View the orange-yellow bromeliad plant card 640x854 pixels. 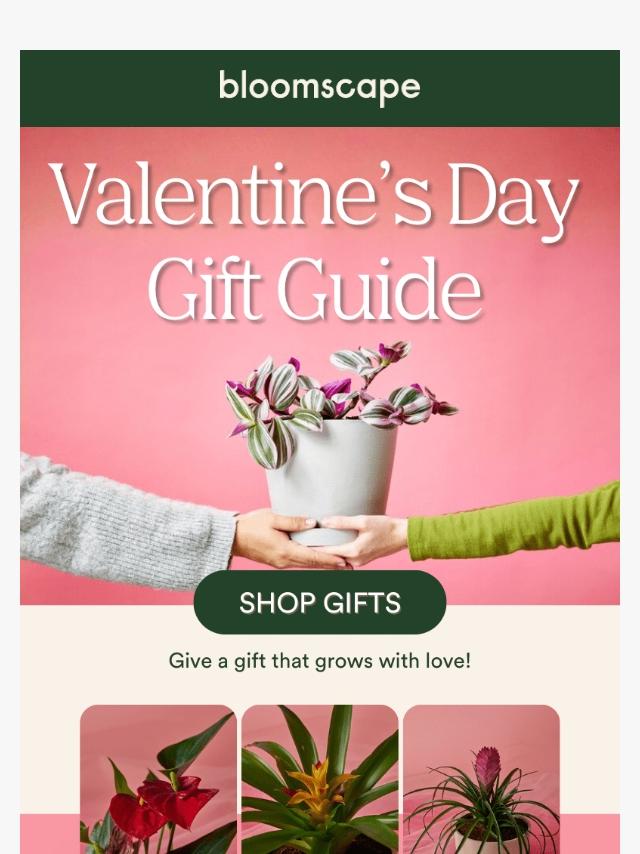320,780
